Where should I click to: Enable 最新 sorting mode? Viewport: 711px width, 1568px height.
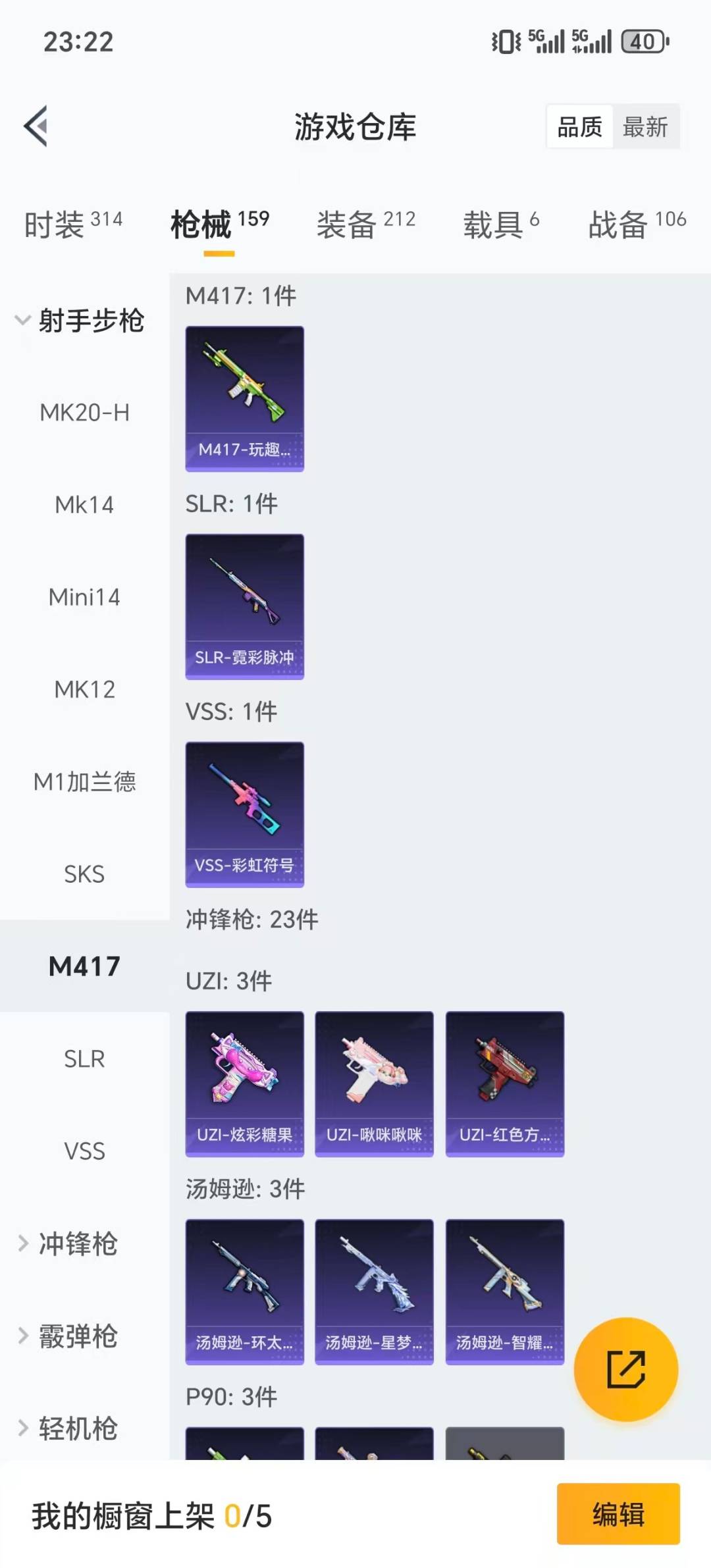pos(646,127)
